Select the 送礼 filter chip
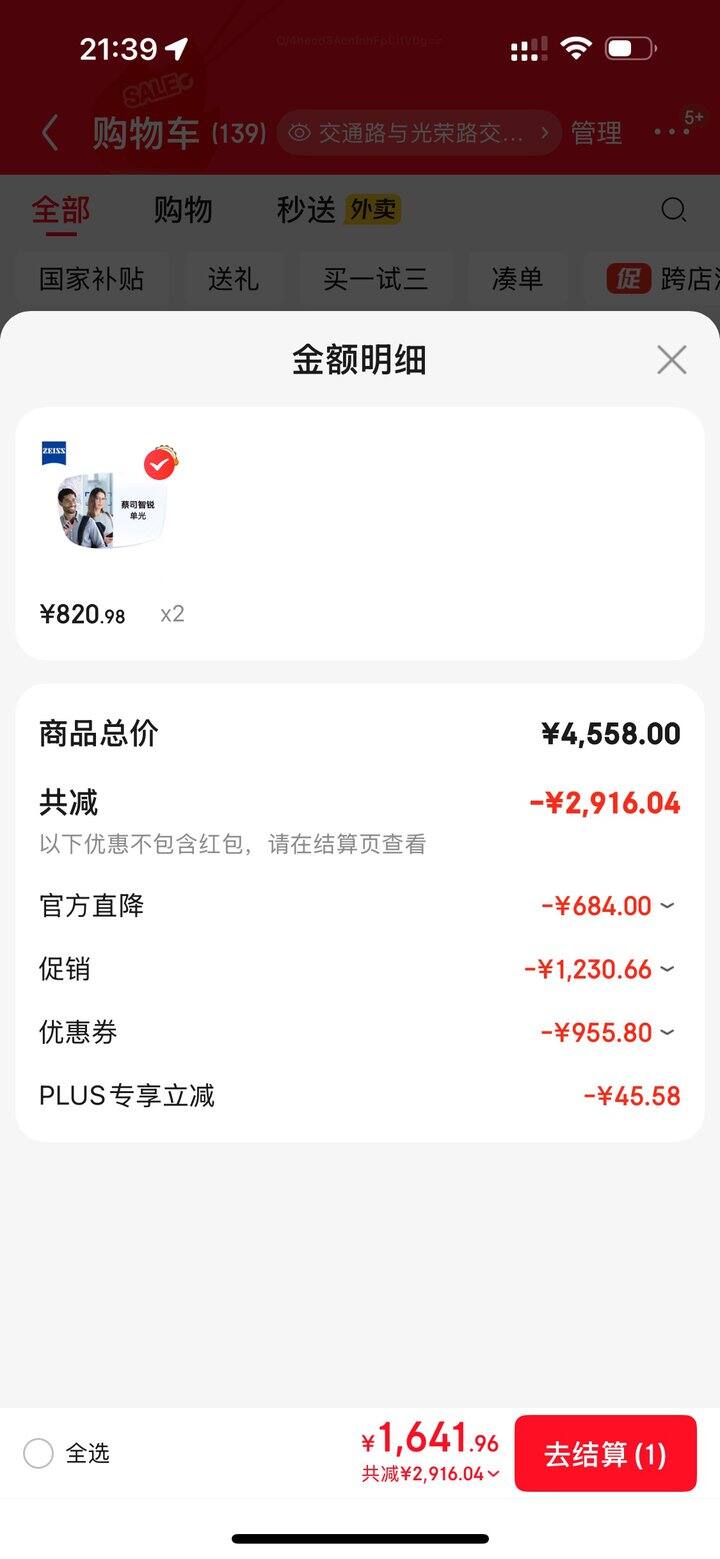This screenshot has height=1559, width=720. point(233,279)
